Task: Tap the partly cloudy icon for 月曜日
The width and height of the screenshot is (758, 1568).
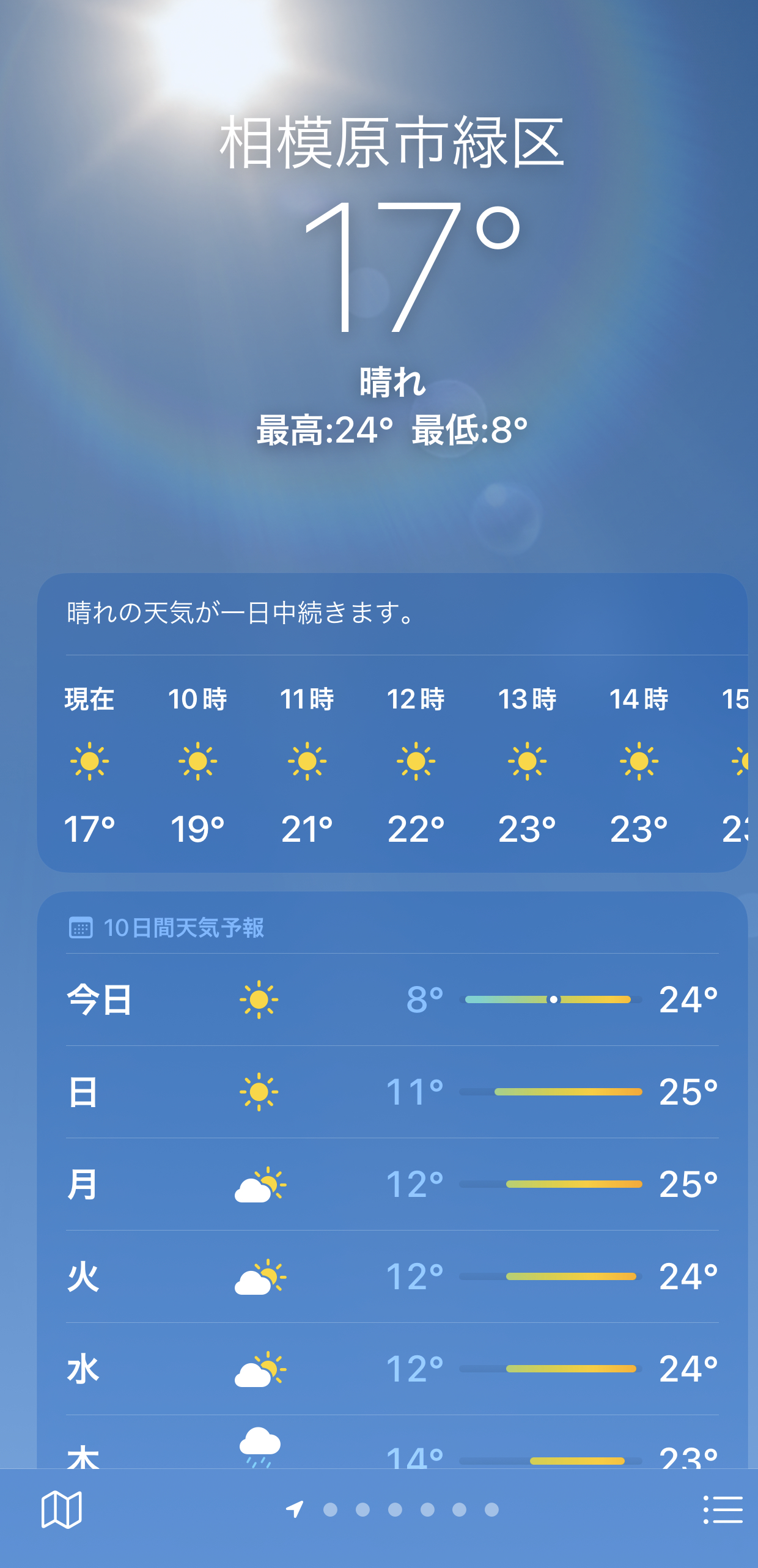Action: click(x=259, y=1183)
